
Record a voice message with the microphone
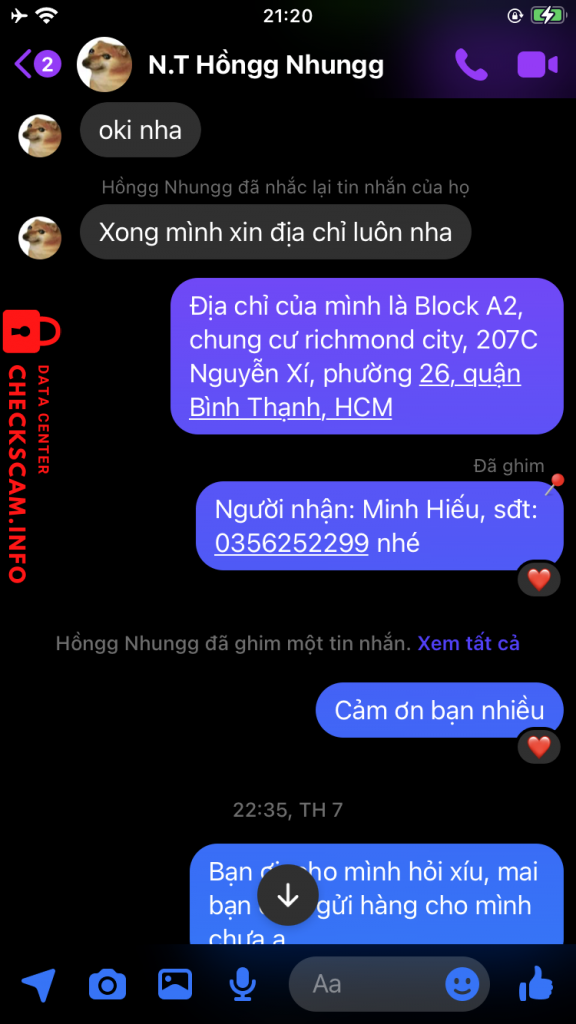pyautogui.click(x=243, y=984)
